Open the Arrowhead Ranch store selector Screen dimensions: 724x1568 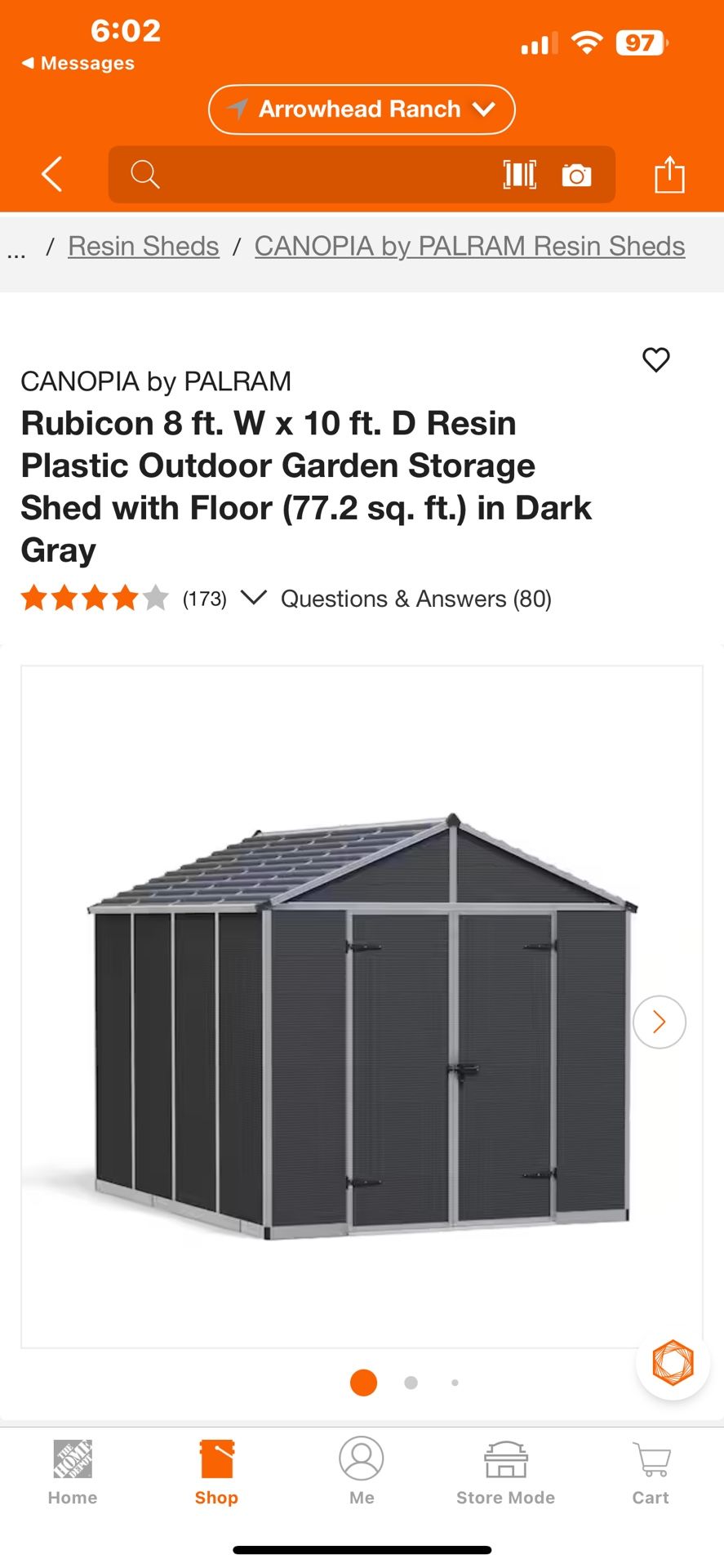click(361, 109)
